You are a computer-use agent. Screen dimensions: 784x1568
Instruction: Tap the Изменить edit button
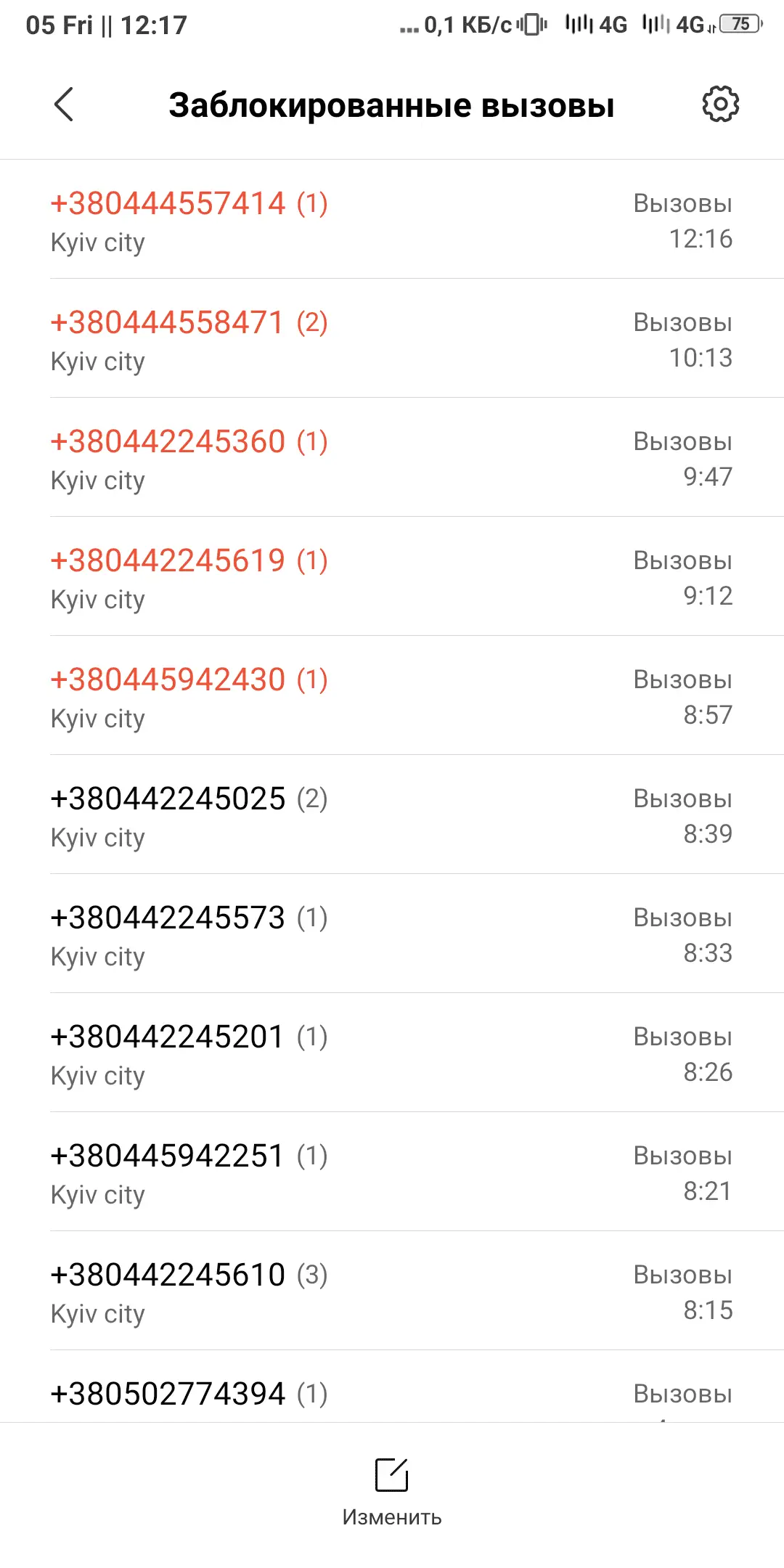pos(392,1492)
